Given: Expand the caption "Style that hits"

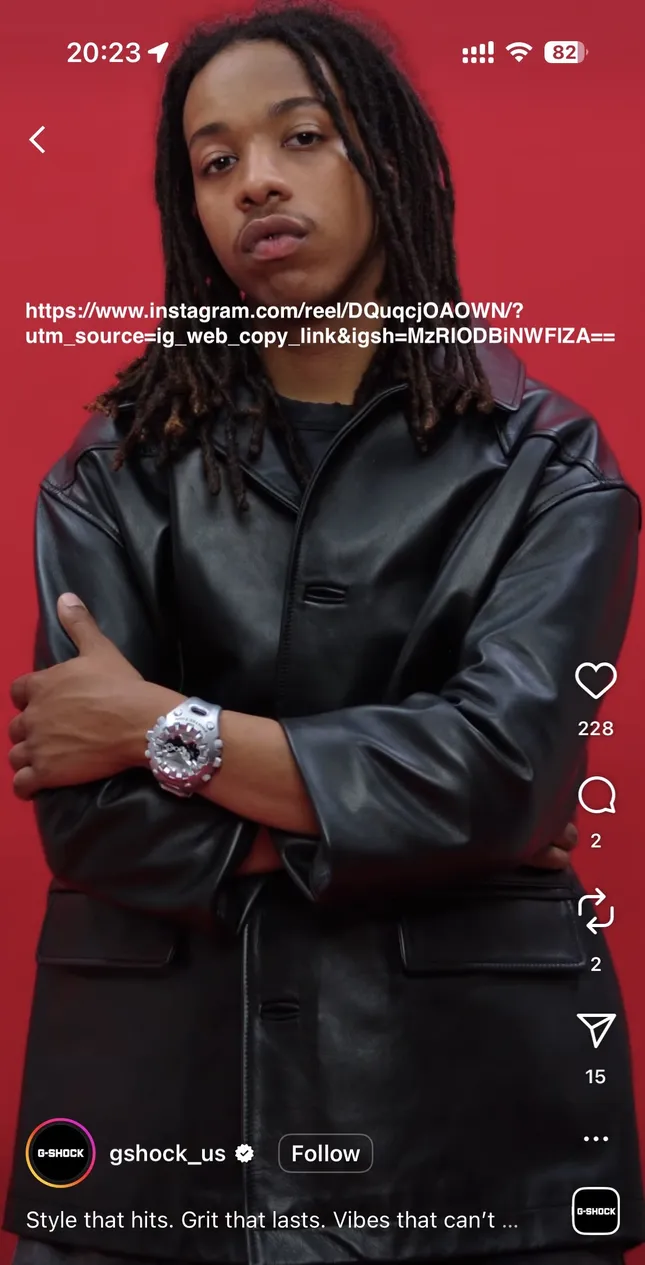Looking at the screenshot, I should pos(272,1220).
